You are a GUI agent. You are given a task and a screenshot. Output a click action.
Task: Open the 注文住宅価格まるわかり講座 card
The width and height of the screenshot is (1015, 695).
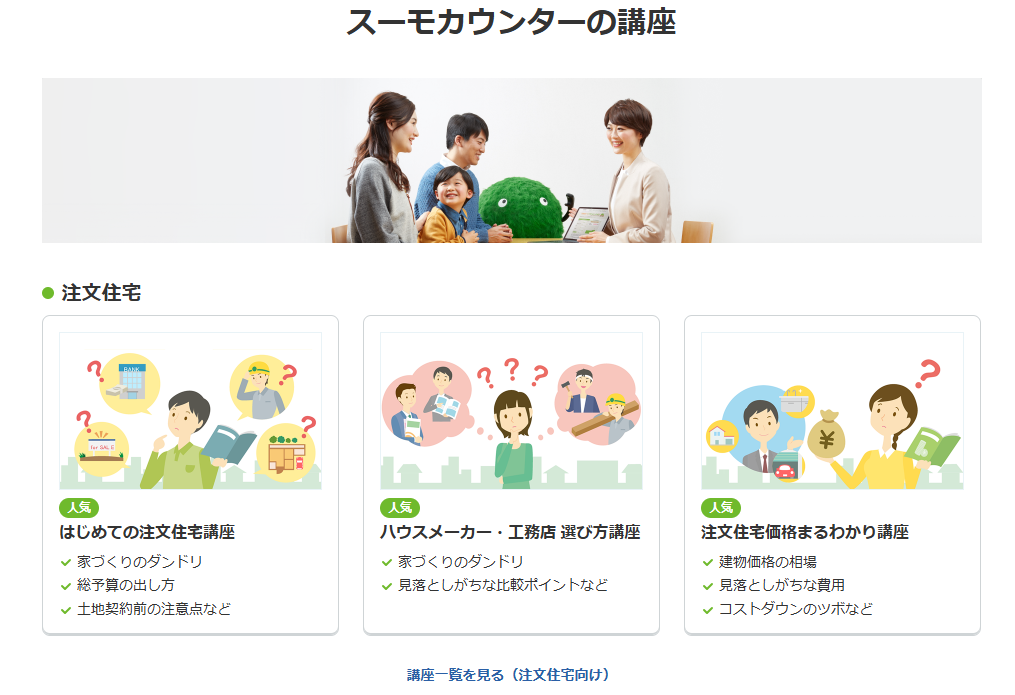pyautogui.click(x=832, y=475)
